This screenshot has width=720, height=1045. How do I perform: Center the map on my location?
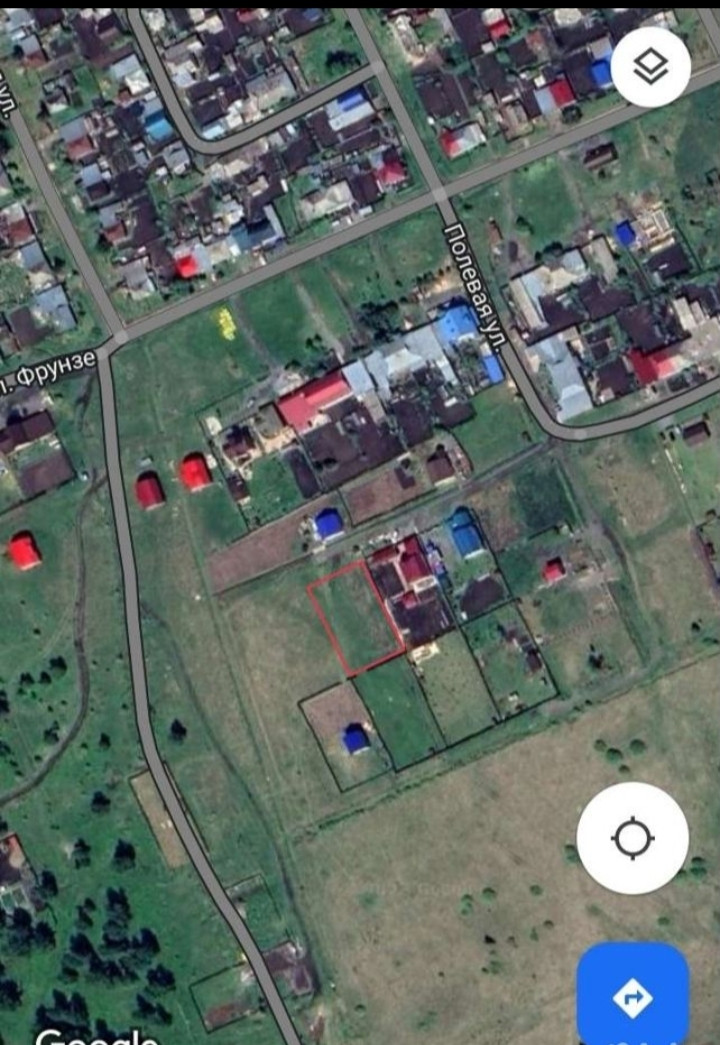point(632,838)
